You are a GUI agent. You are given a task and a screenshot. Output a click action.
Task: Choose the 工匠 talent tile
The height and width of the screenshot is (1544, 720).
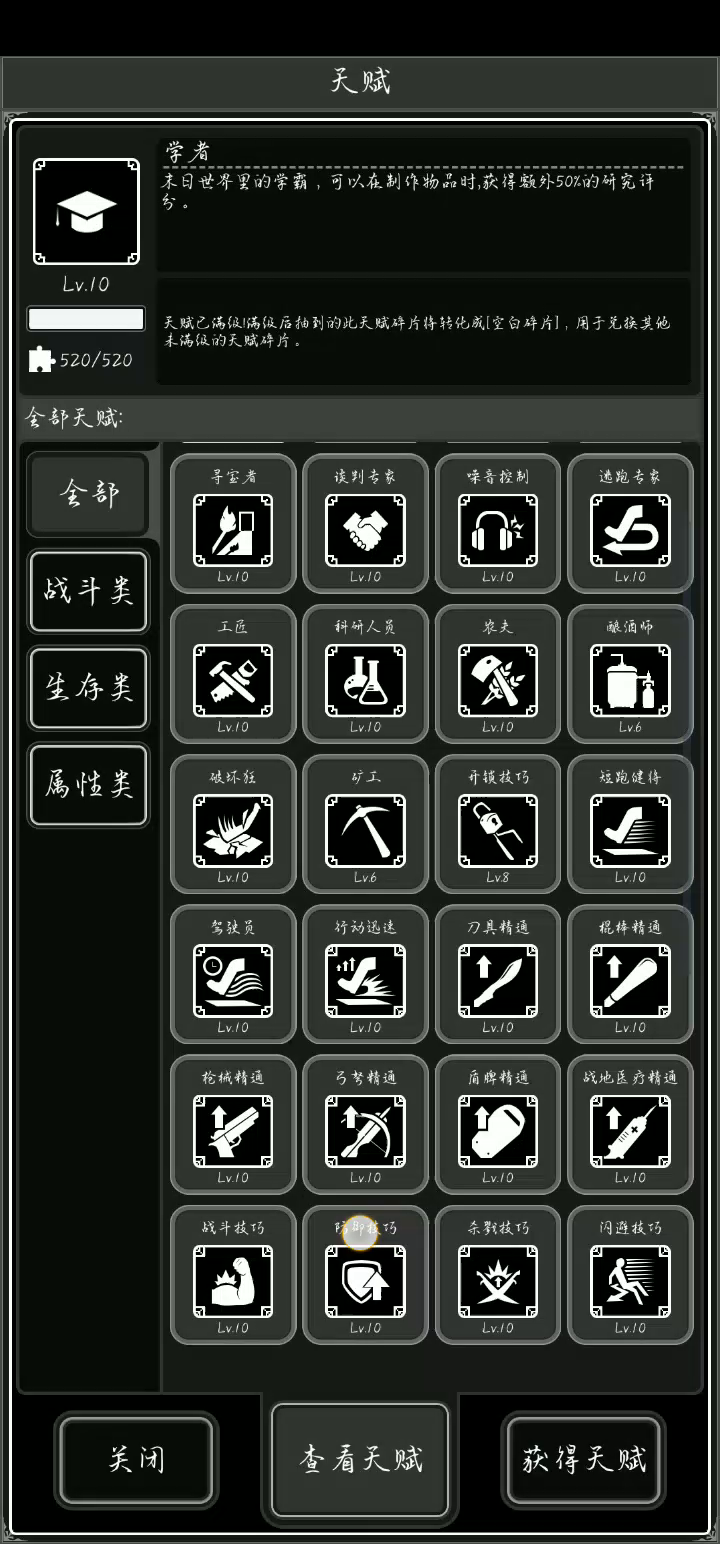[233, 674]
